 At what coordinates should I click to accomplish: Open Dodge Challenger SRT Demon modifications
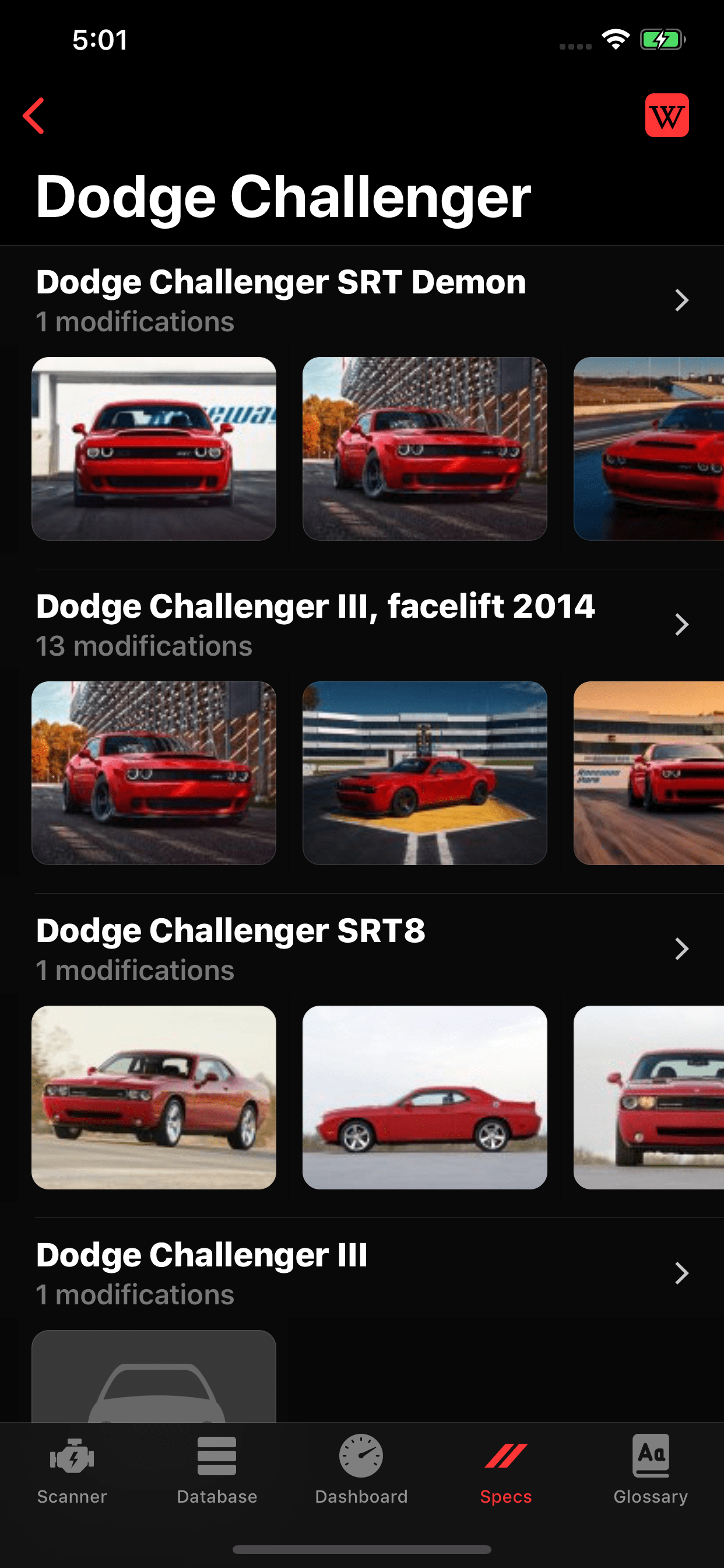pos(359,300)
